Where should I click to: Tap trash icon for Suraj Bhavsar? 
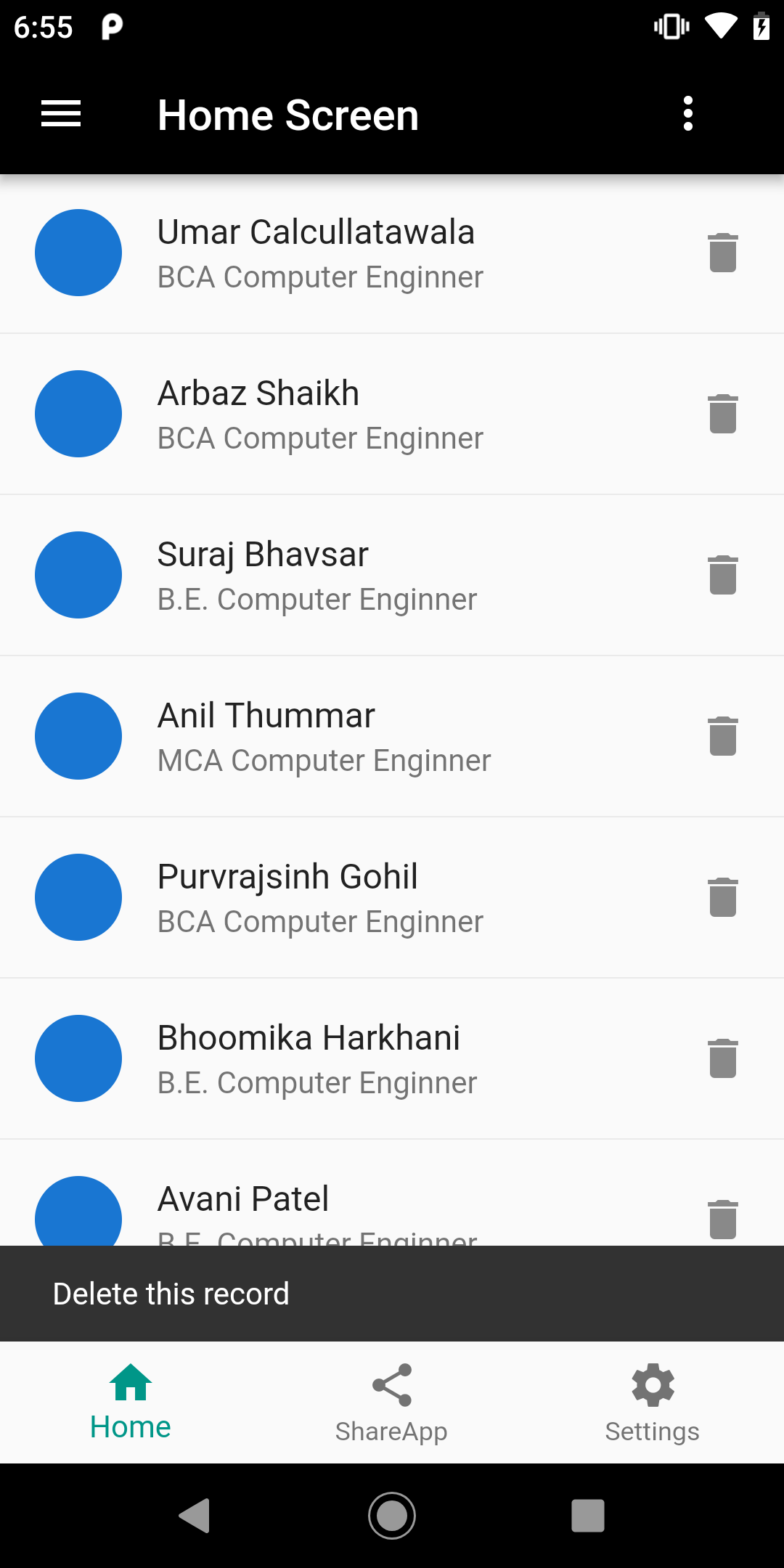(x=722, y=575)
